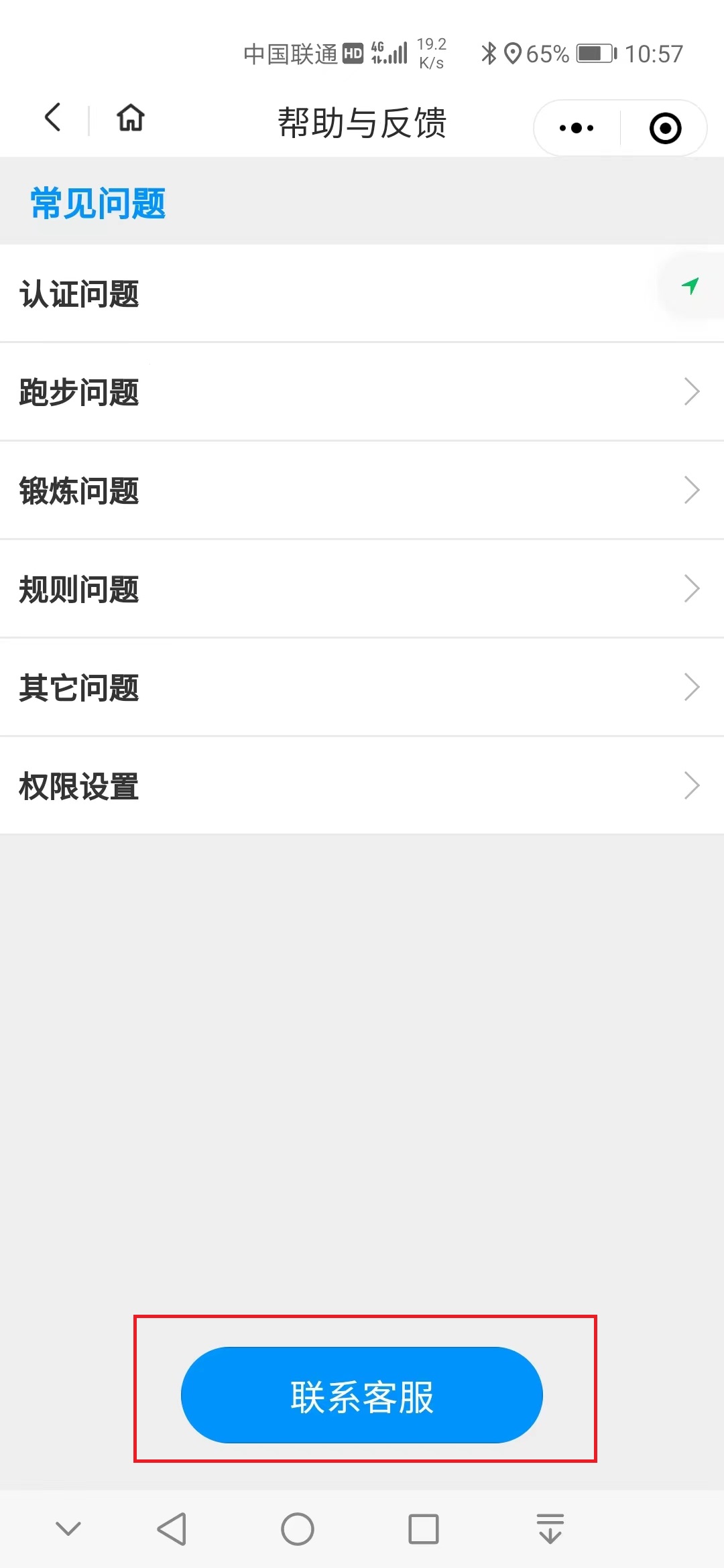Open the three-dot more menu
The width and height of the screenshot is (724, 1568).
click(577, 128)
